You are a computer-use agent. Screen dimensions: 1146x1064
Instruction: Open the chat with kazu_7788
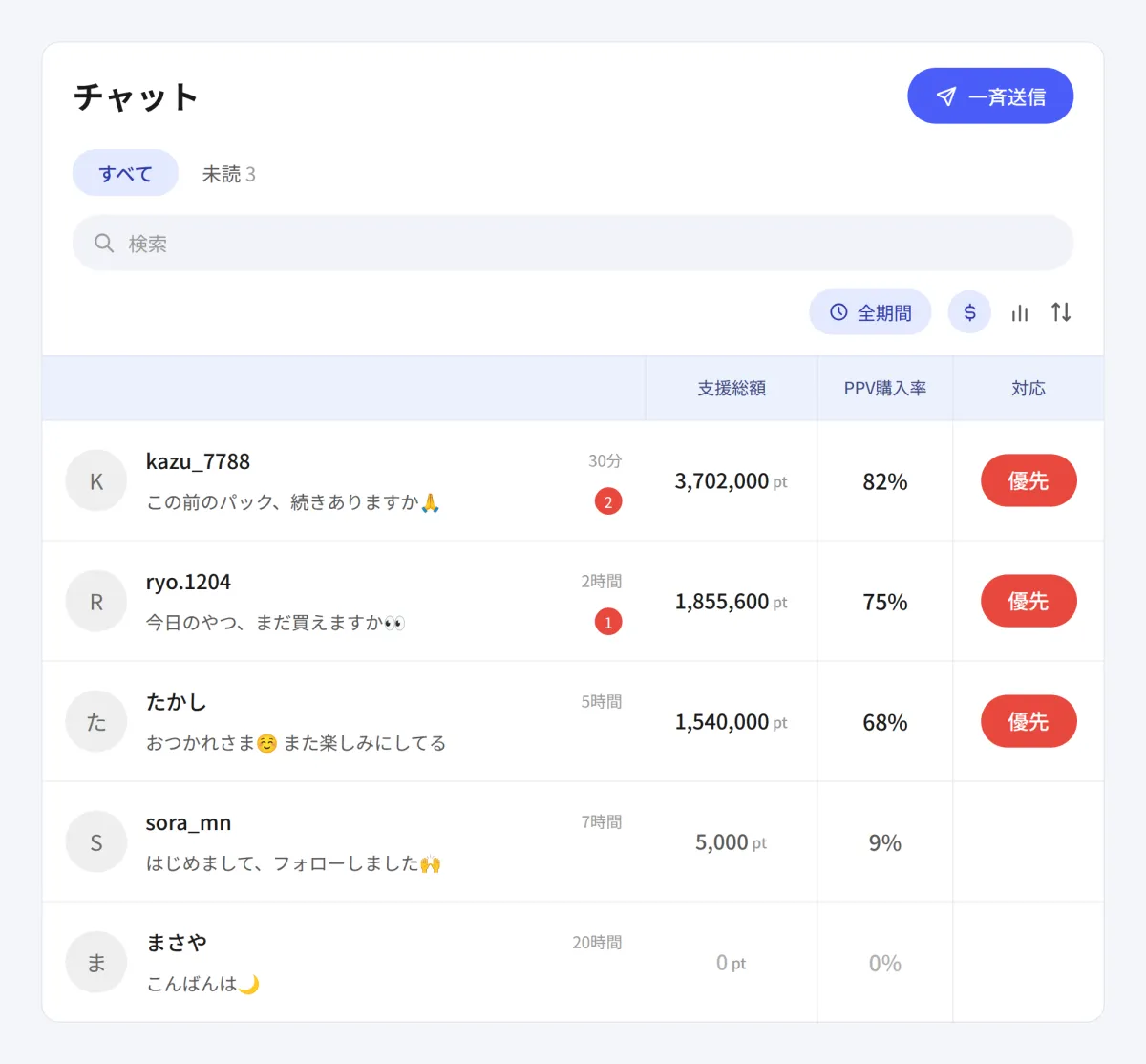(x=344, y=481)
